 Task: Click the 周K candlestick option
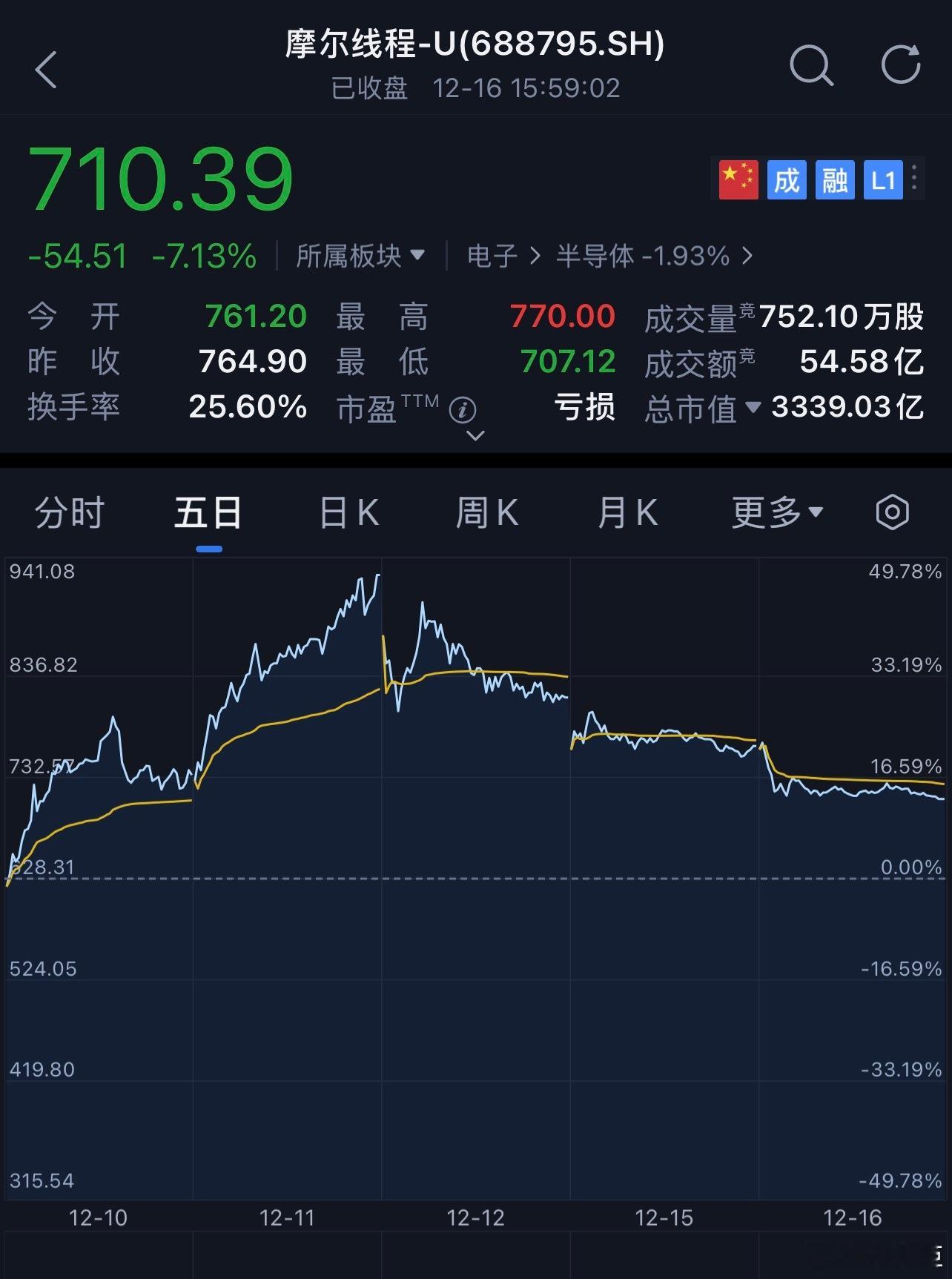click(x=487, y=511)
